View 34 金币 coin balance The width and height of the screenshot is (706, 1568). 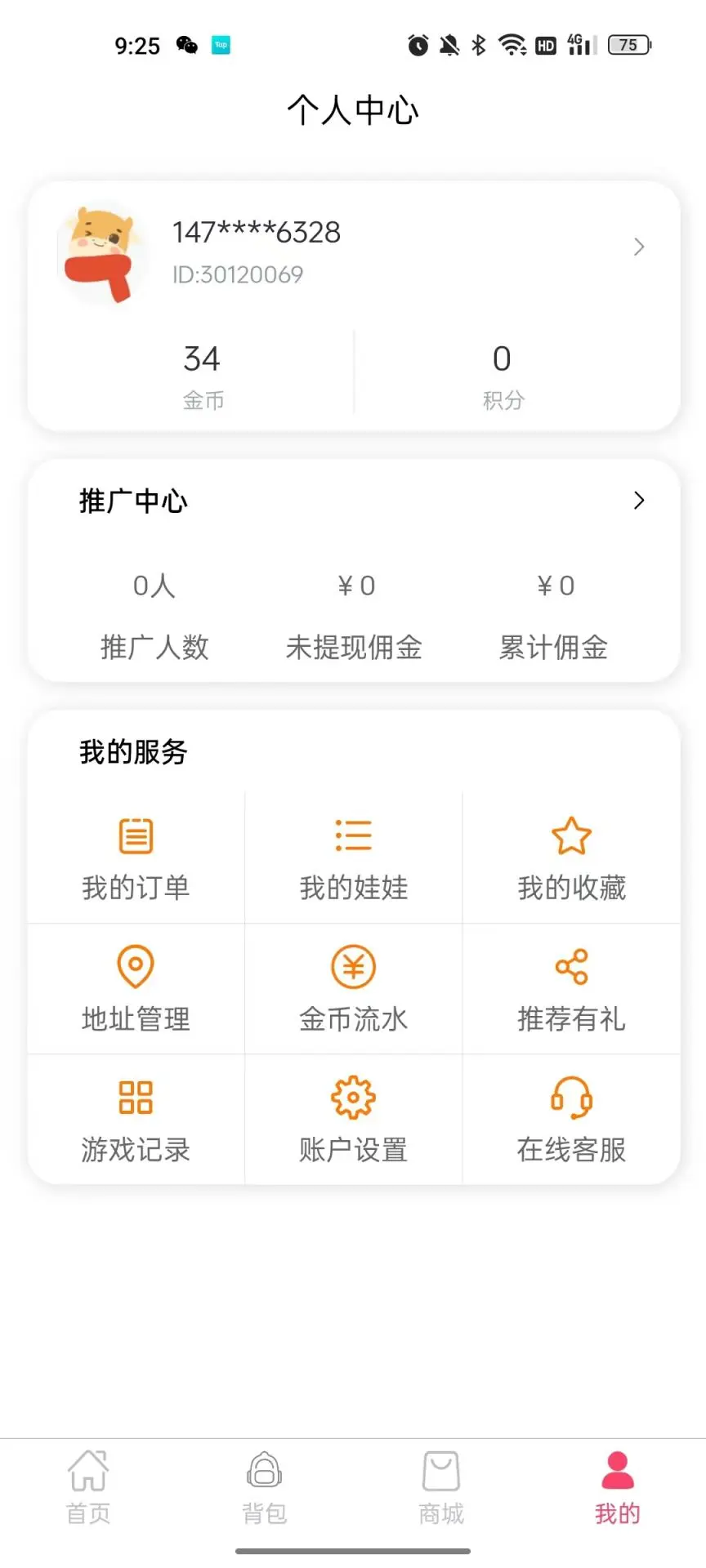pos(203,374)
